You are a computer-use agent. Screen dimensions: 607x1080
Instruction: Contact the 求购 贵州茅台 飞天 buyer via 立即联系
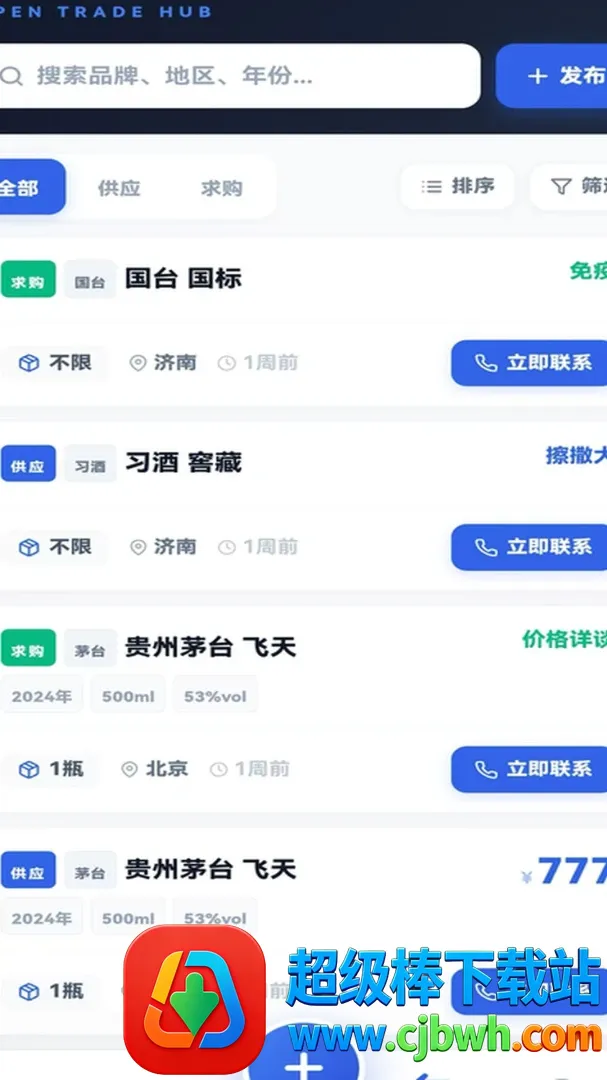coord(529,769)
